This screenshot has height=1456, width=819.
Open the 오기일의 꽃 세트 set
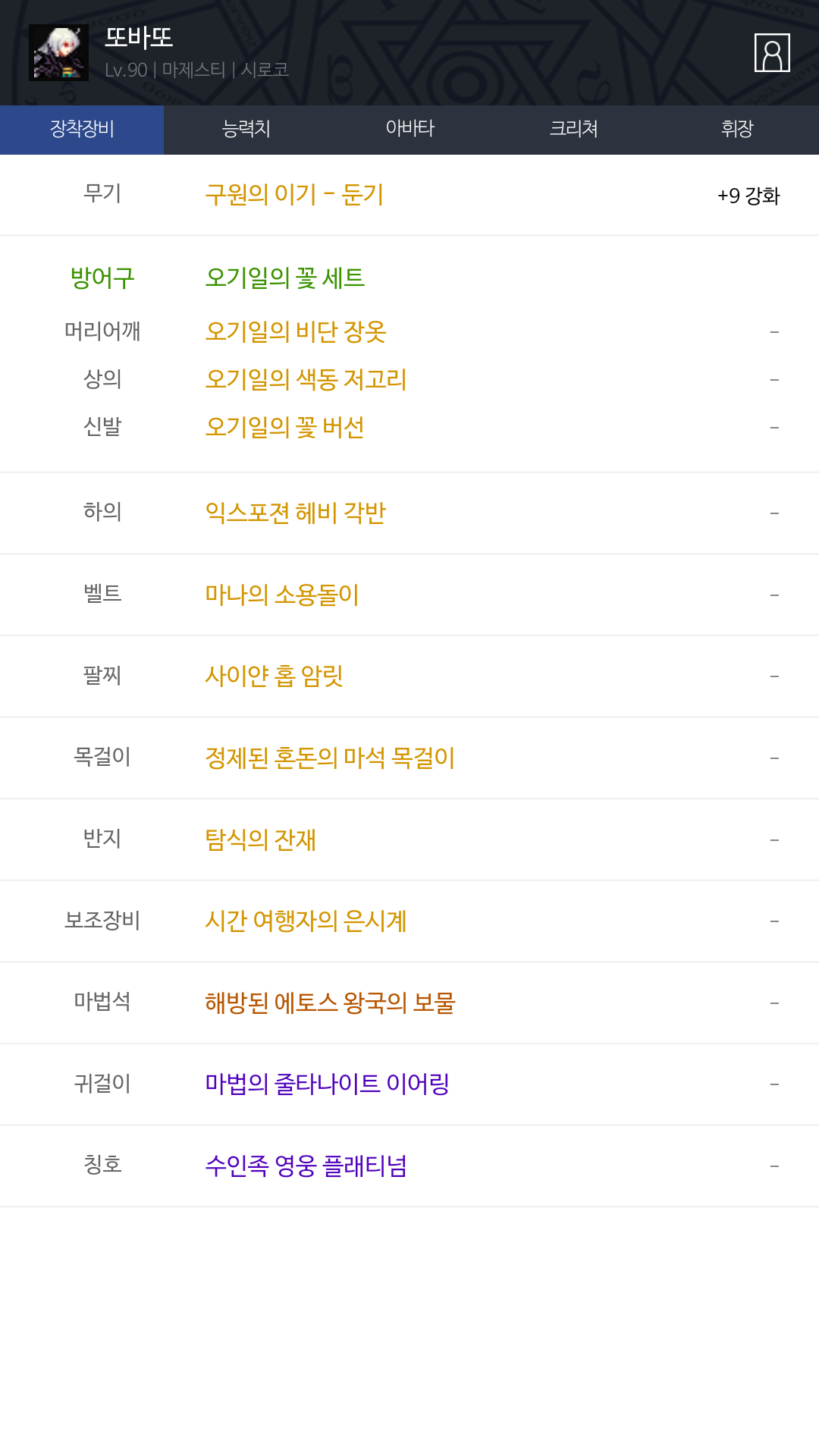[x=285, y=278]
